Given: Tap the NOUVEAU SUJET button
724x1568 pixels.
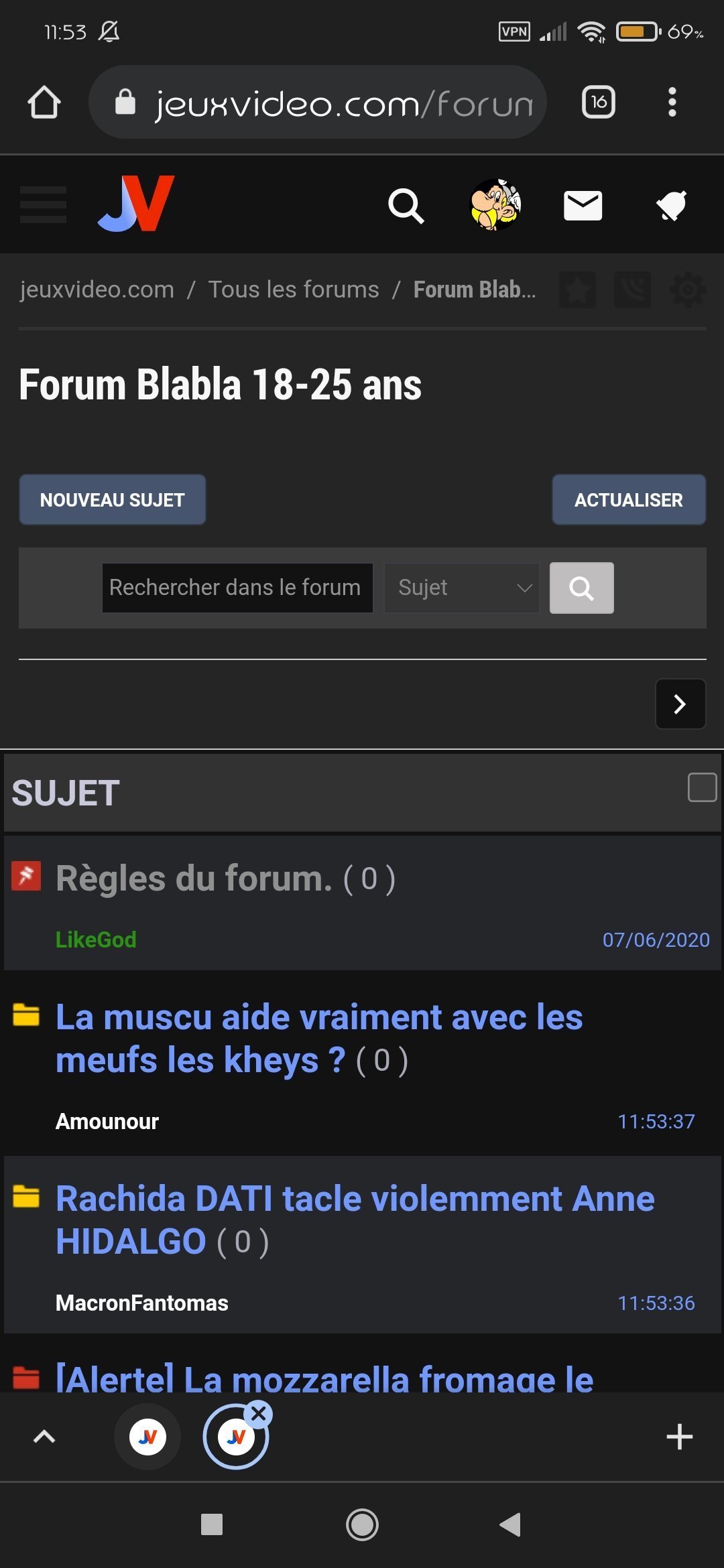Looking at the screenshot, I should 113,500.
